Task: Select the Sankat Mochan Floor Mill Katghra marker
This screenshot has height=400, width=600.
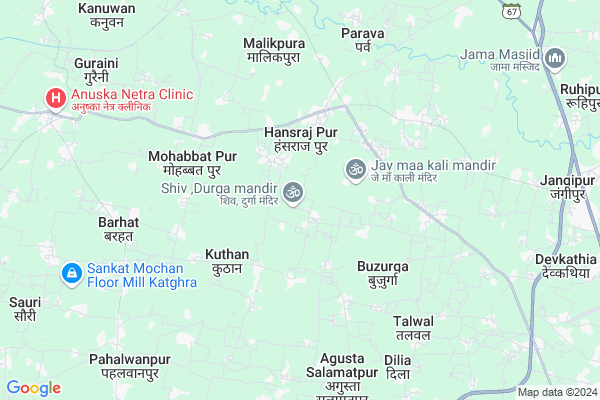Action: [x=72, y=272]
